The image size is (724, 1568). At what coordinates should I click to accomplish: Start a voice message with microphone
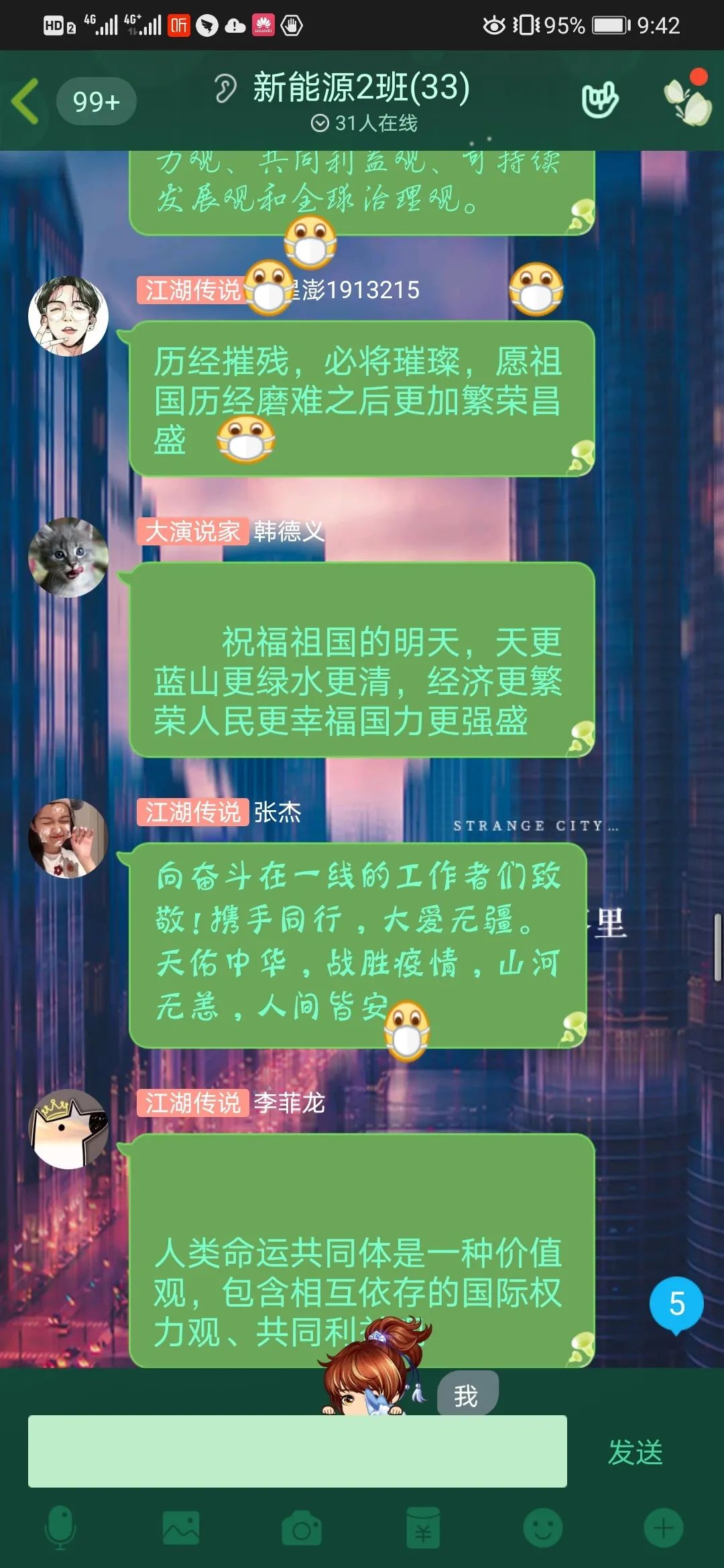click(x=60, y=1528)
